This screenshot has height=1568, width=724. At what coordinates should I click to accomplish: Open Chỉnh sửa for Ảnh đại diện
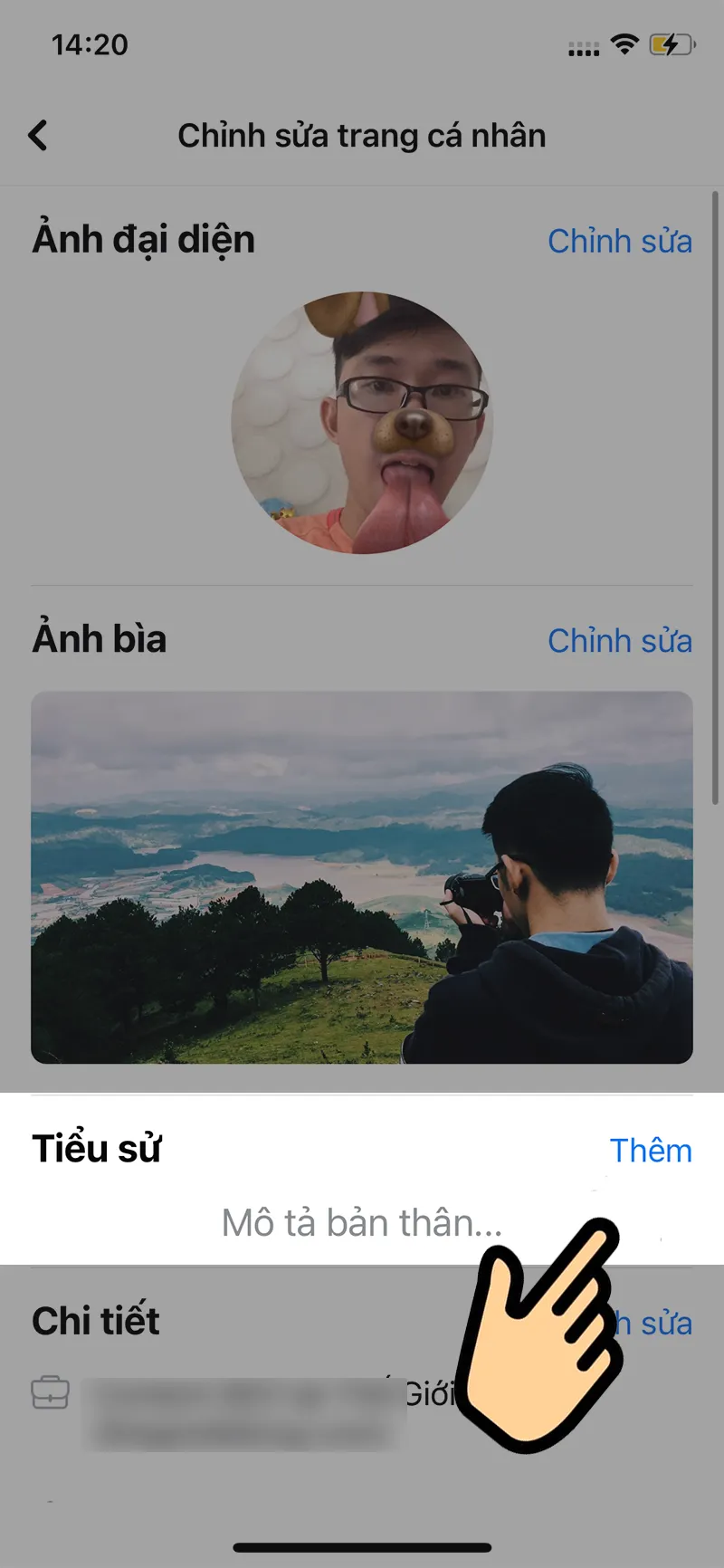click(620, 241)
